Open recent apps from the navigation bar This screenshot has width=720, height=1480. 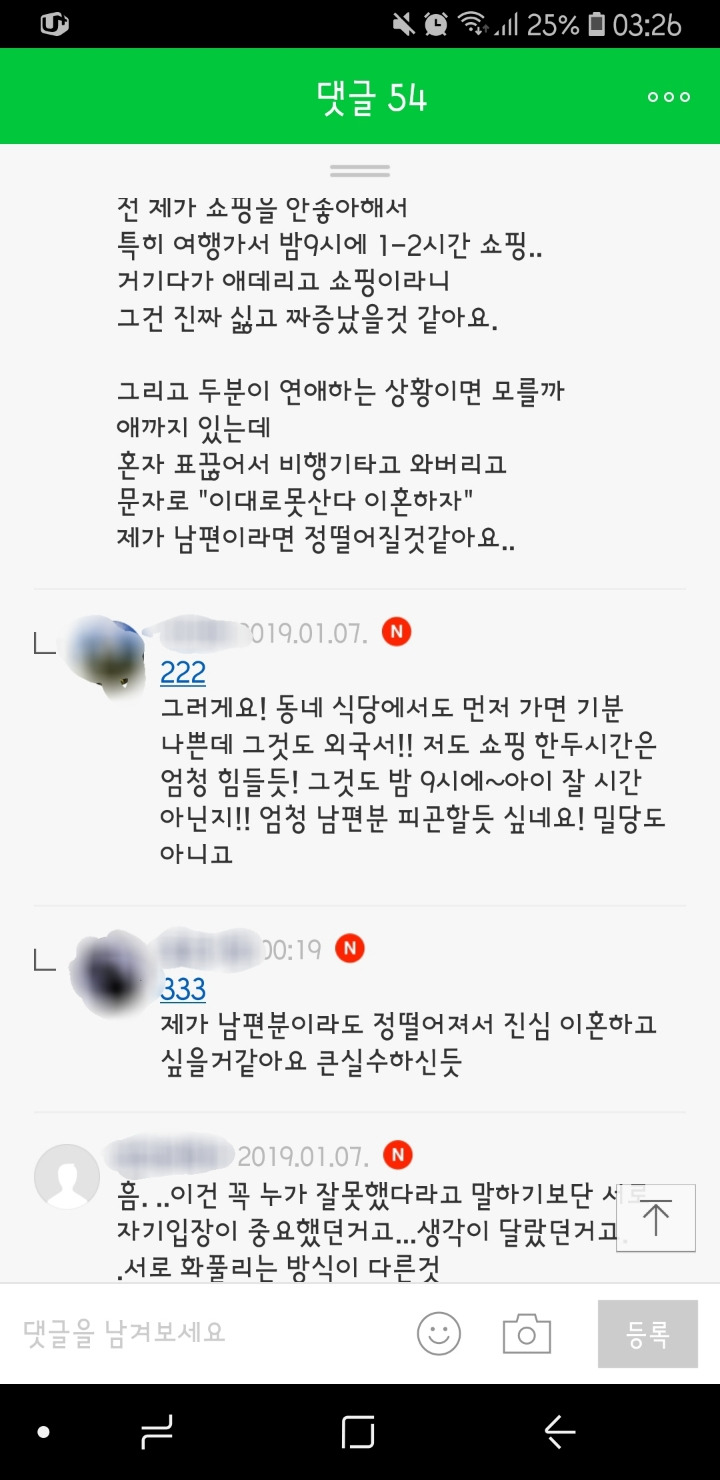[358, 1432]
